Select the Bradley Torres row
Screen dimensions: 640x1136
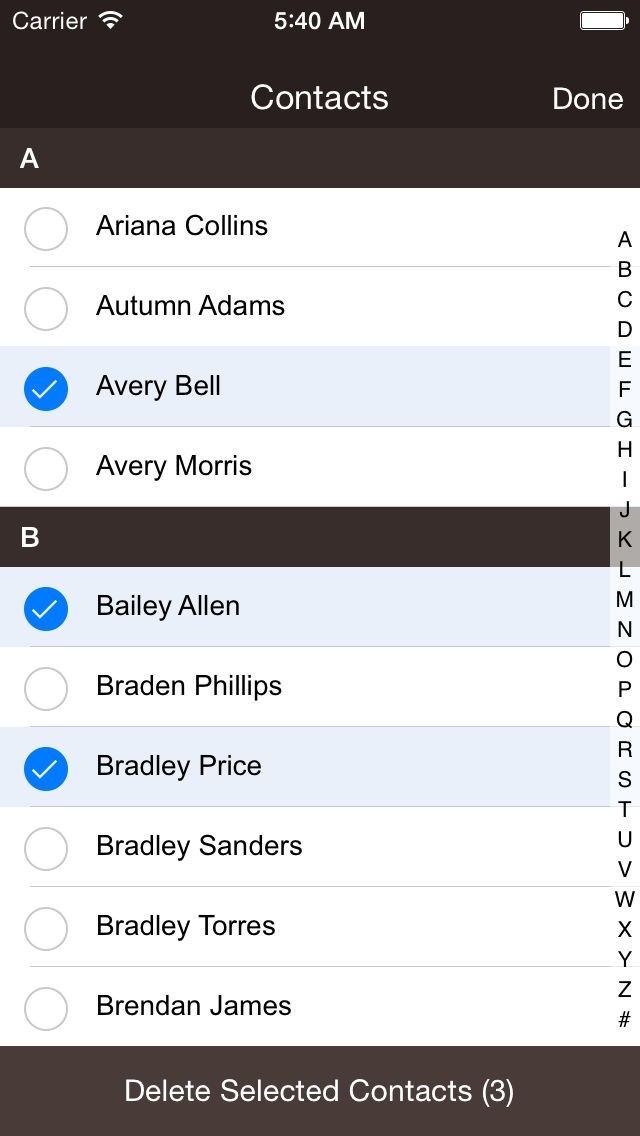[x=46, y=928]
